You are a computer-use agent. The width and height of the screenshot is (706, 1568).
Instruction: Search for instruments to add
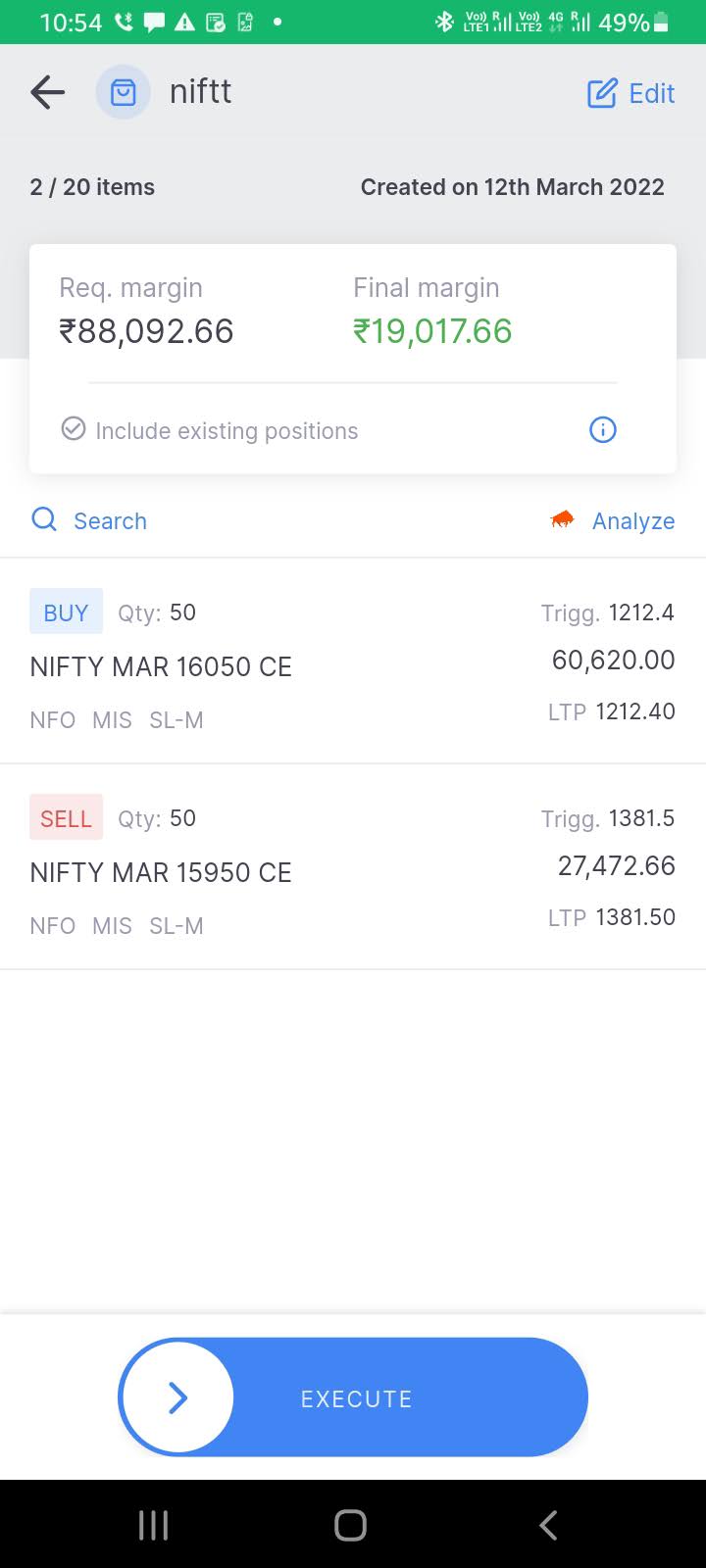click(89, 520)
